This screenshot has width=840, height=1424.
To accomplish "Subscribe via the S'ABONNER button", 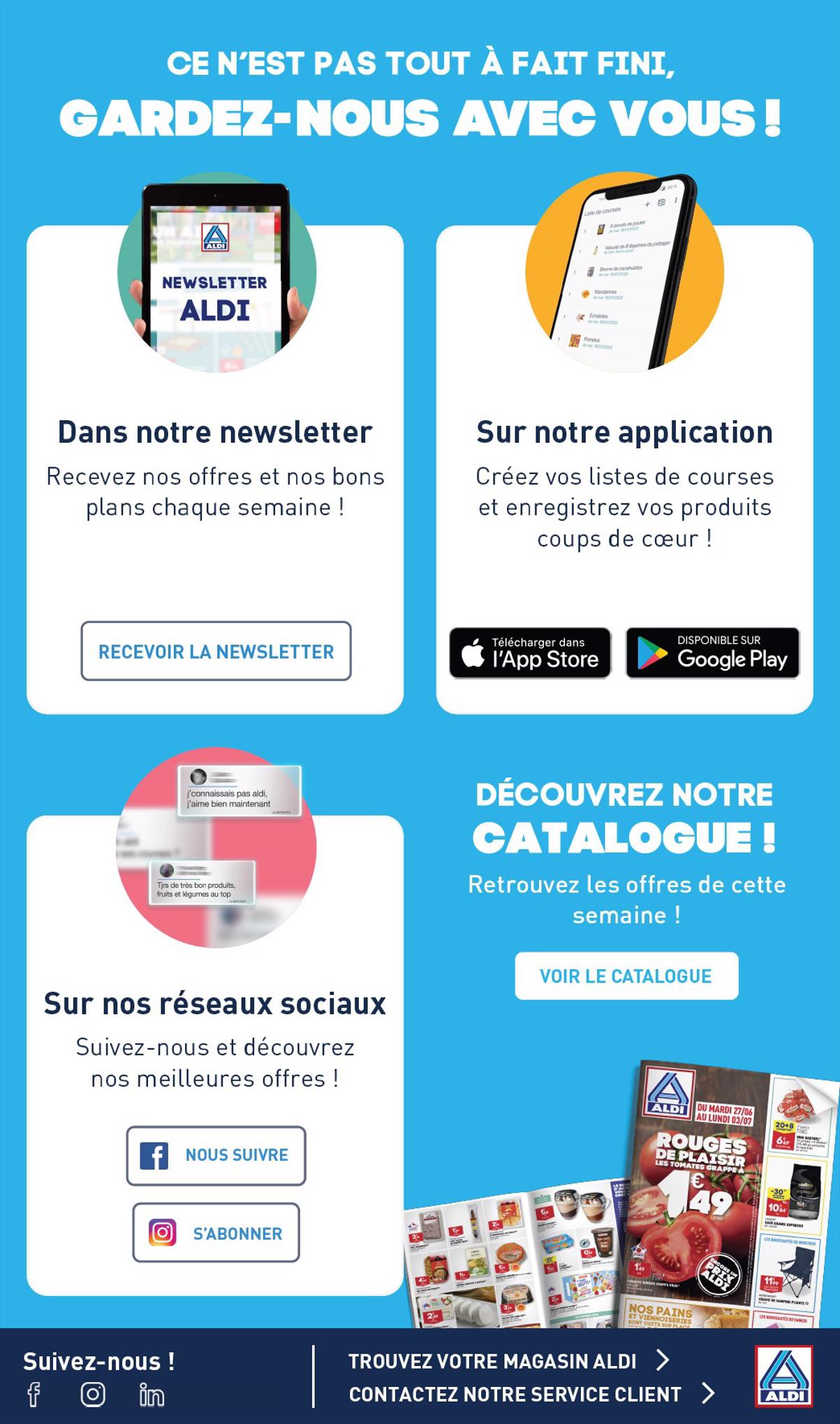I will point(215,1233).
